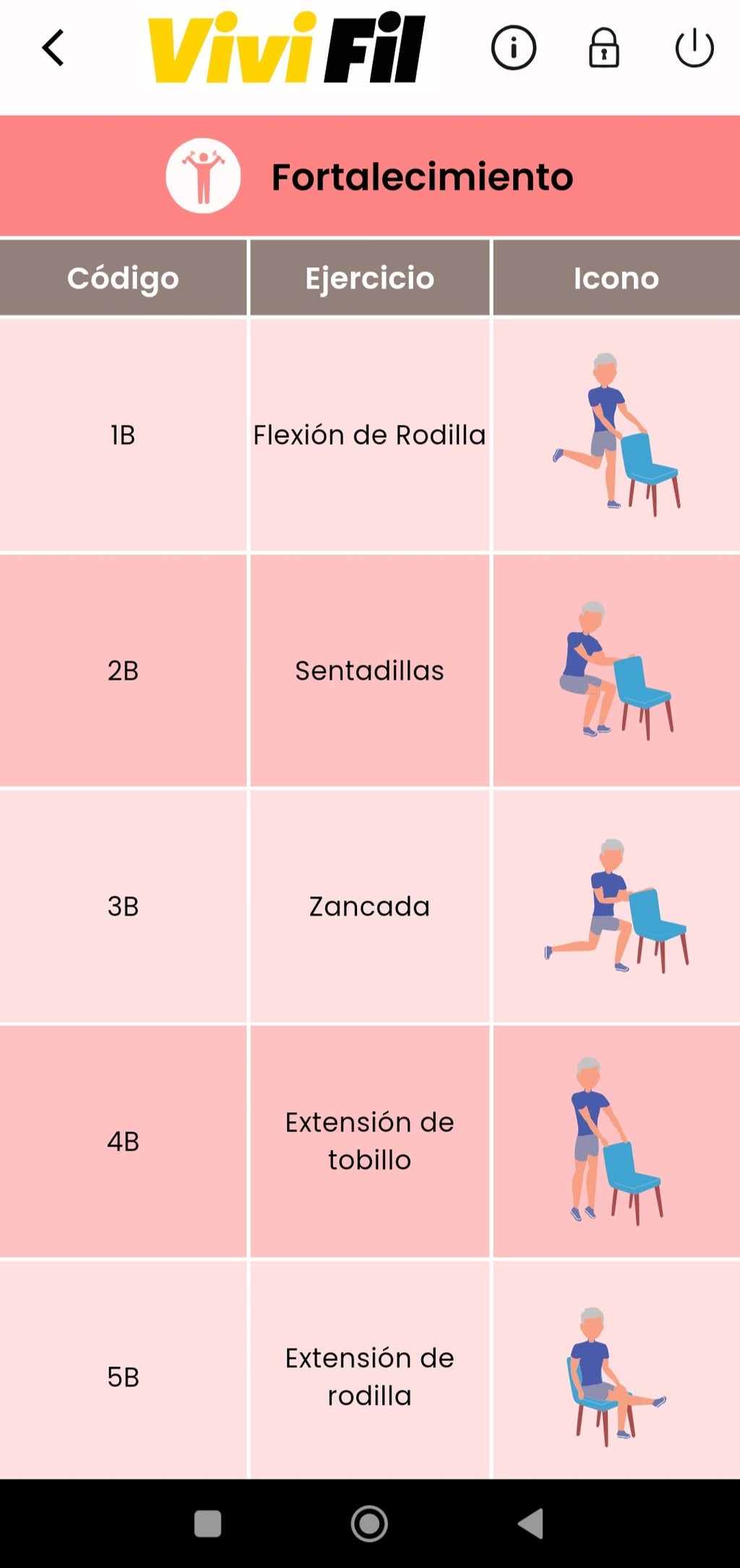This screenshot has height=1568, width=740.
Task: Tap the ViviFil logo
Action: pos(286,45)
